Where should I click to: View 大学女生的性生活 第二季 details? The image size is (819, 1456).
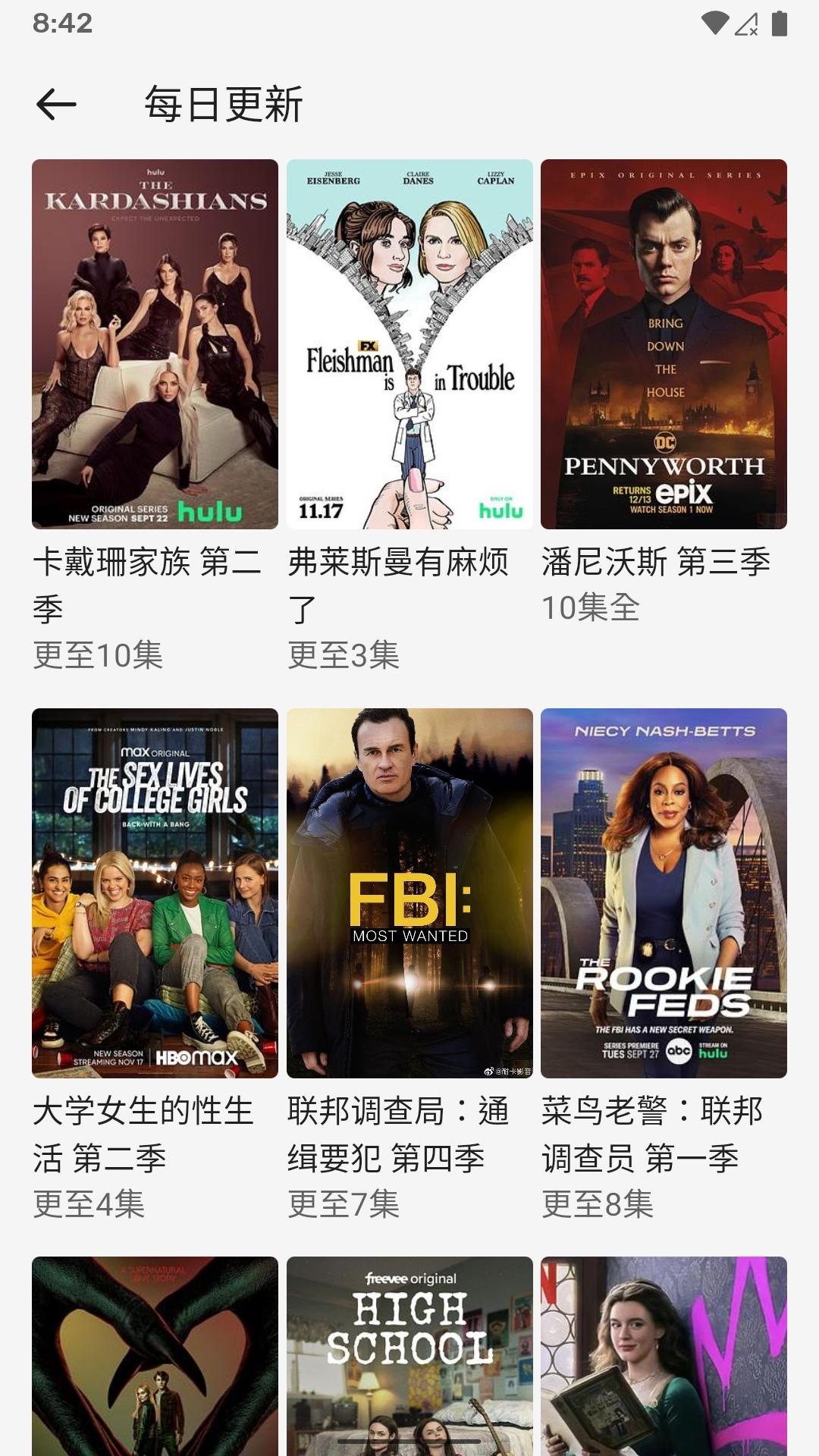[x=155, y=893]
